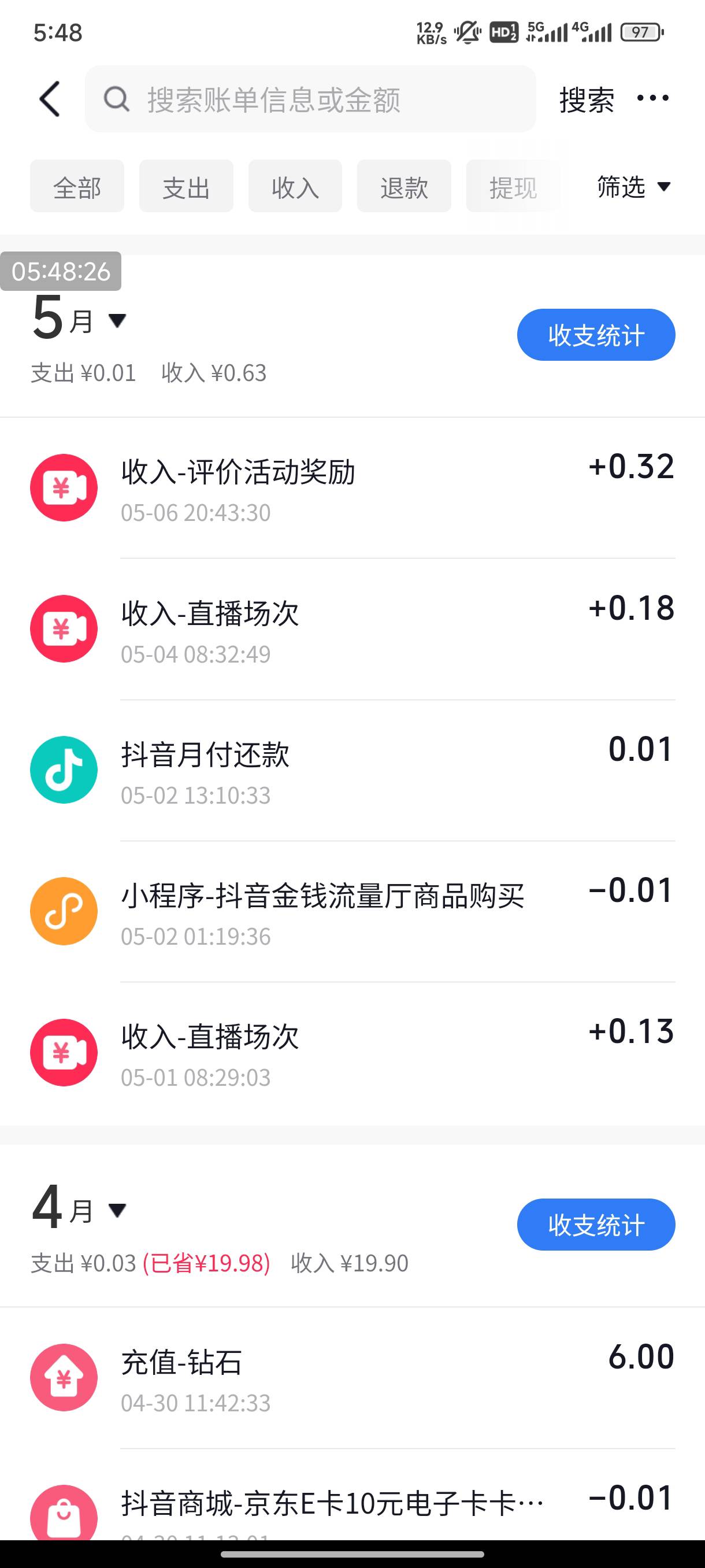The image size is (705, 1568).
Task: Open the 收入-评价活动奖励 transaction
Action: coord(353,487)
